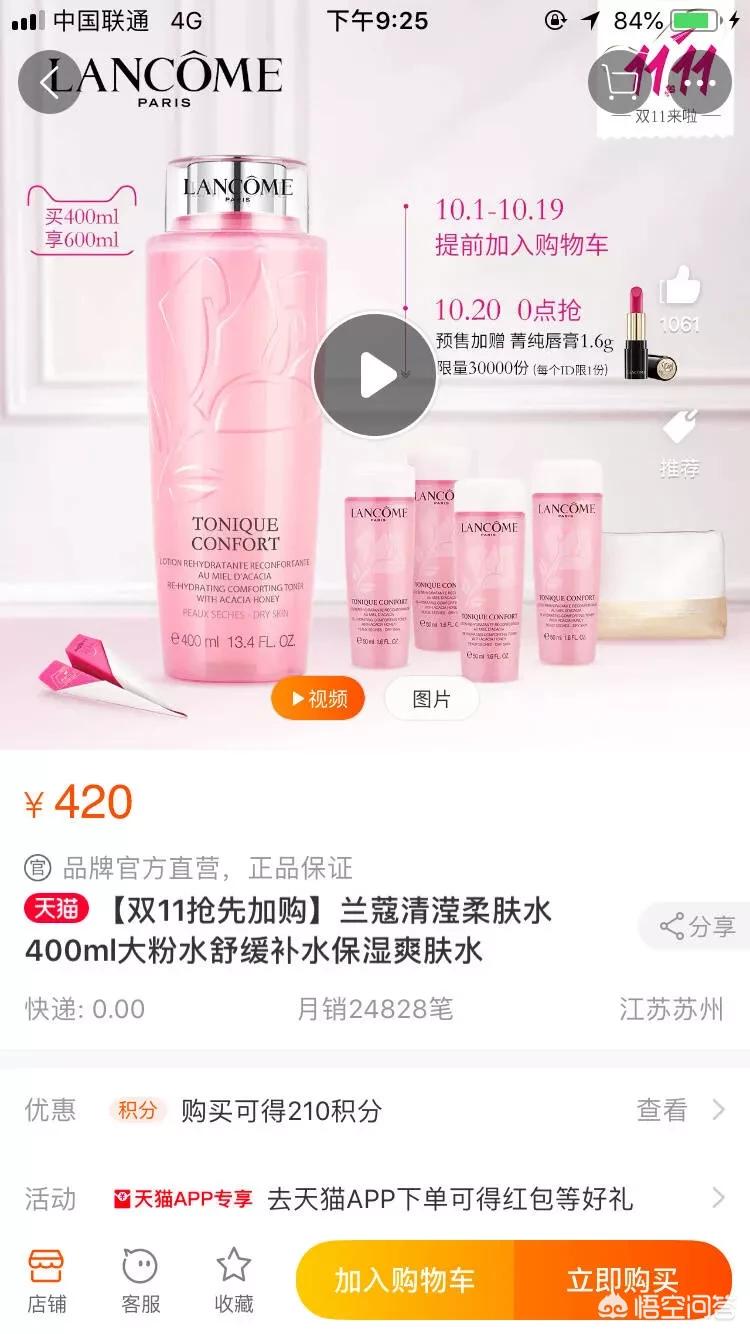The height and width of the screenshot is (1334, 750).
Task: Contact customer service 客服
Action: coord(140,1280)
